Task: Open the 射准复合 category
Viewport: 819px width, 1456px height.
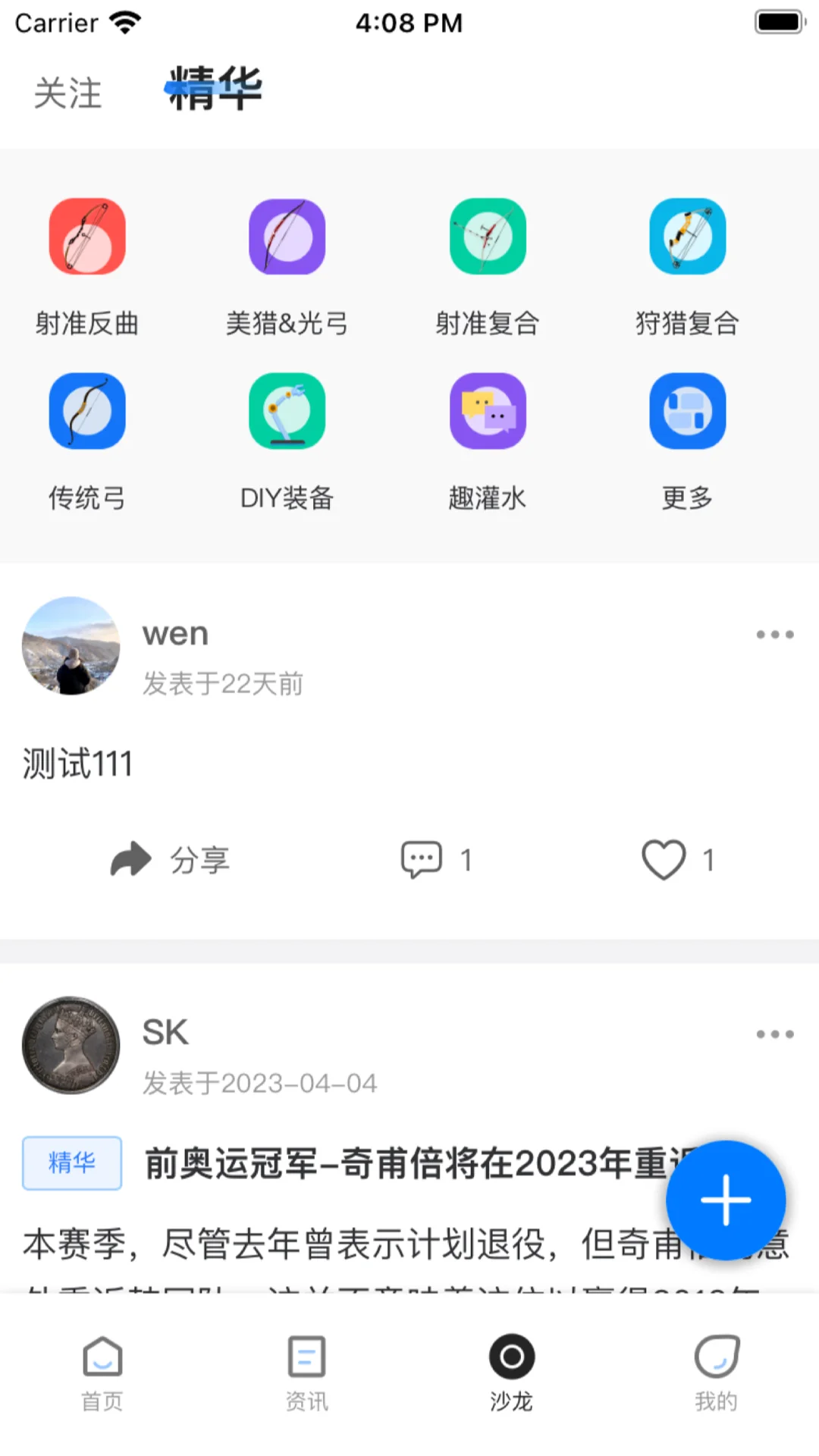Action: tap(487, 237)
